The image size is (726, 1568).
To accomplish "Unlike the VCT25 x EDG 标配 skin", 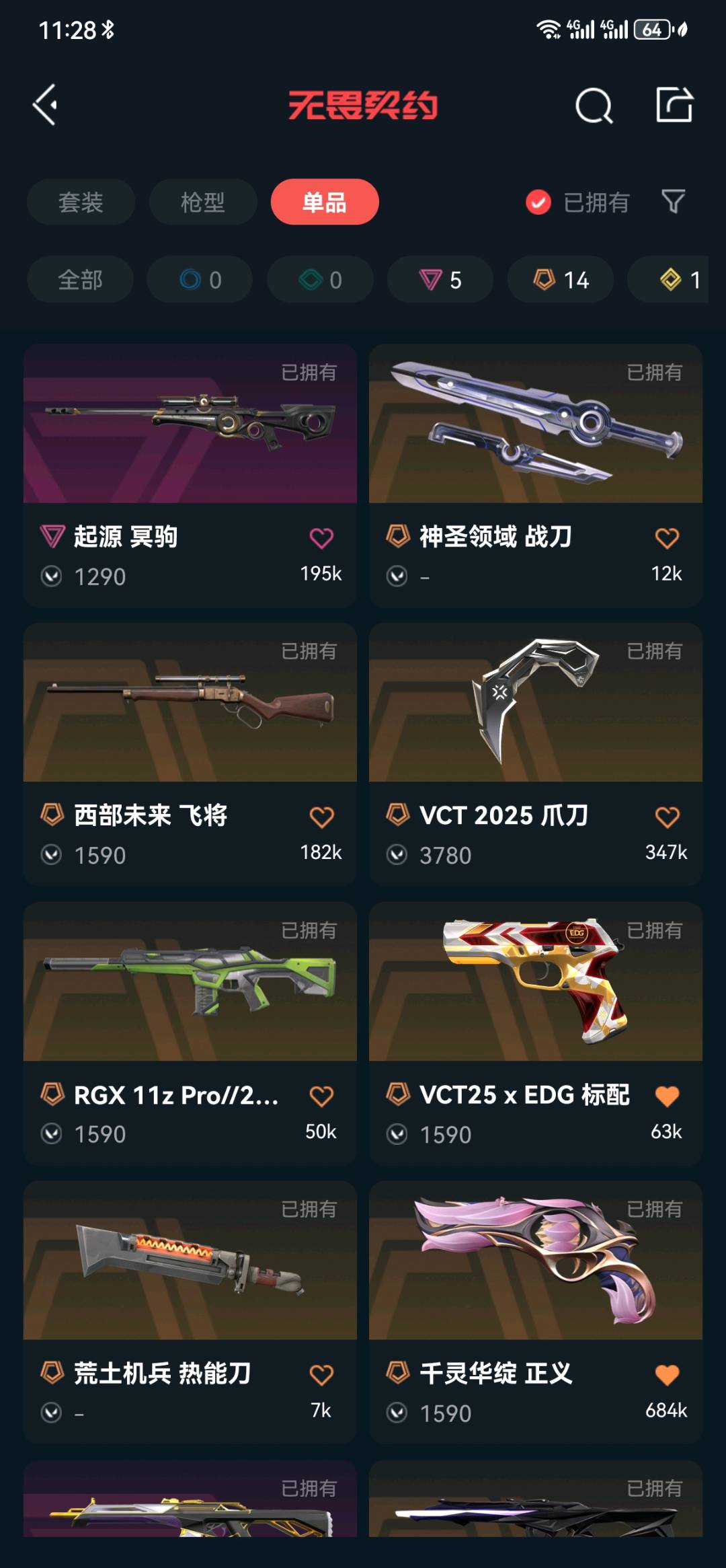I will coord(667,1096).
